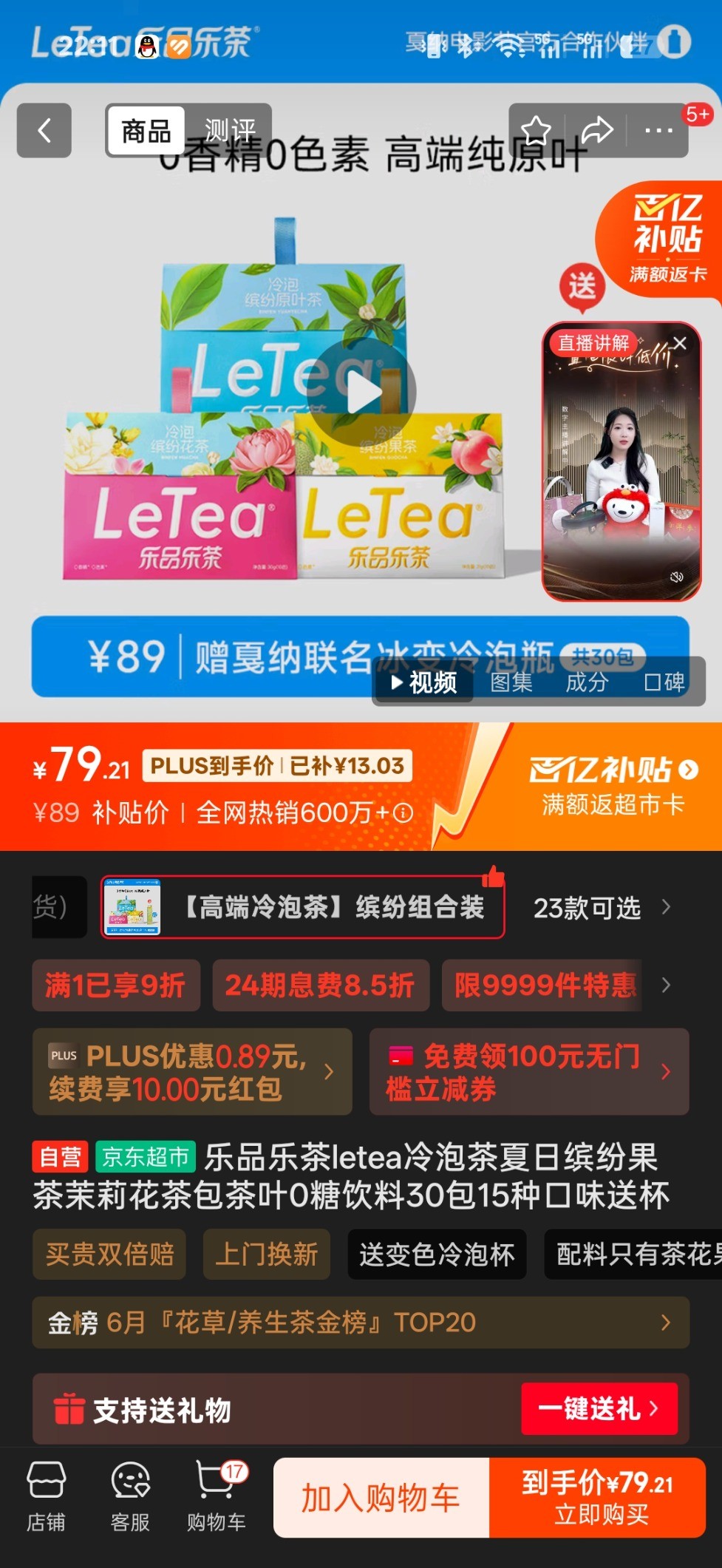Tap 加入购物车

[x=381, y=1498]
